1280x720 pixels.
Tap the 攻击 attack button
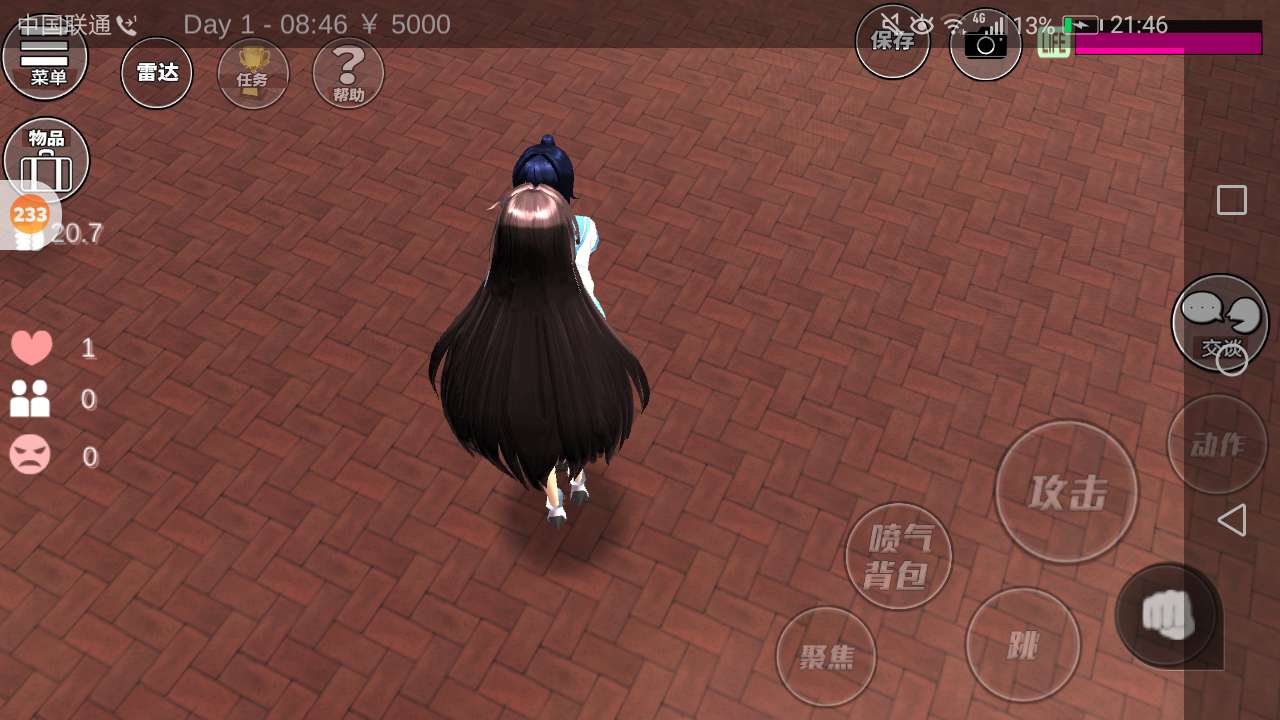click(1067, 492)
